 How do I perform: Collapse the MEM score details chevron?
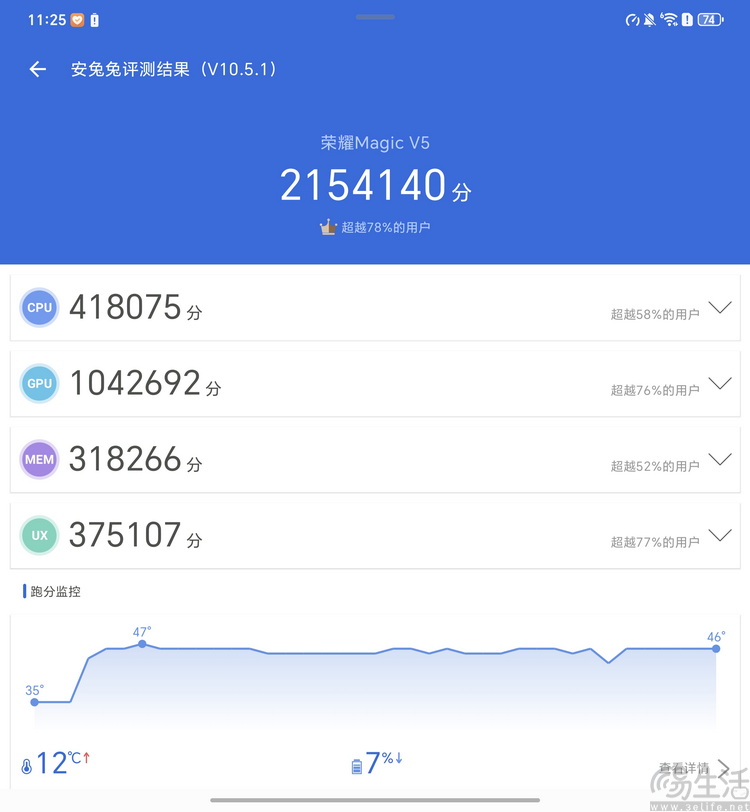(x=720, y=459)
